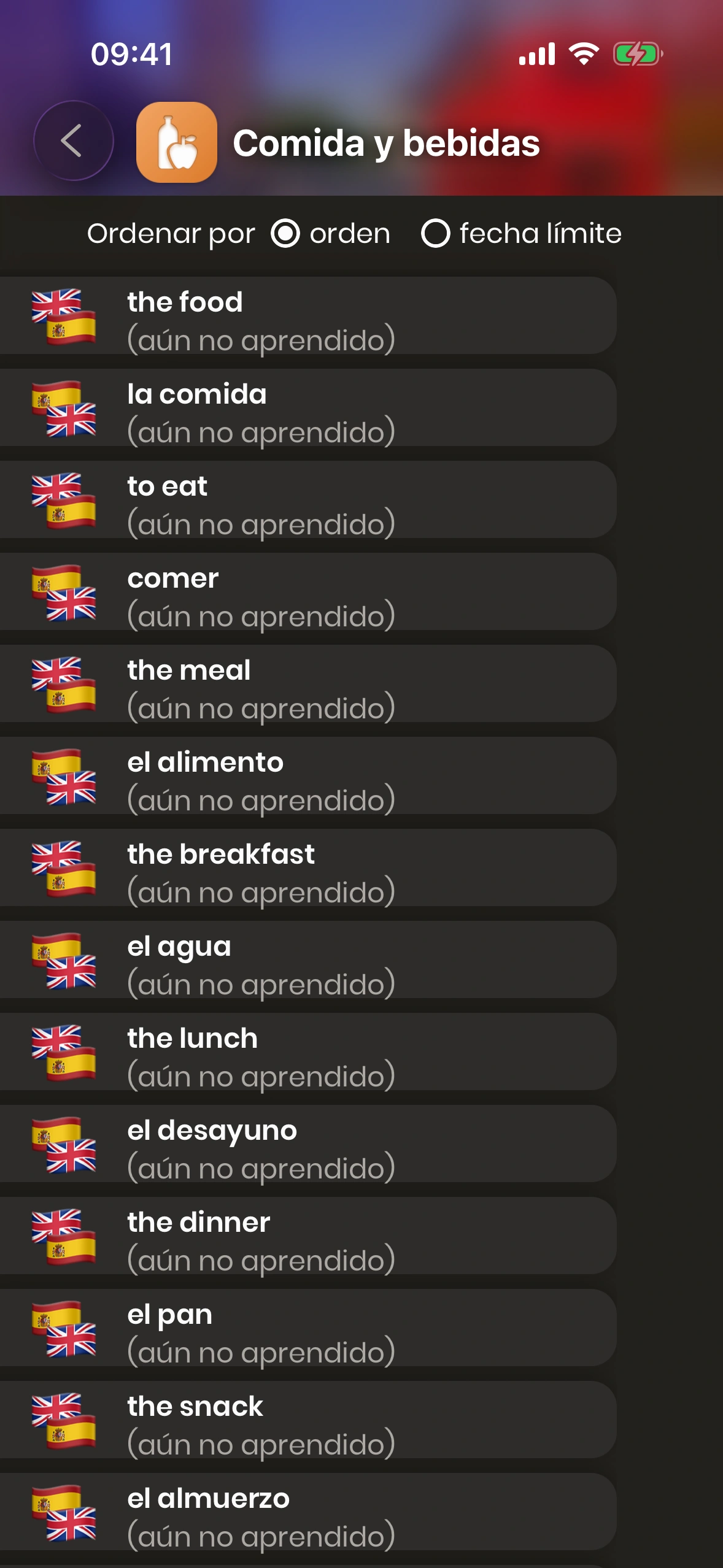Screen dimensions: 723x1568
Task: Open the "comer" word row
Action: point(307,592)
